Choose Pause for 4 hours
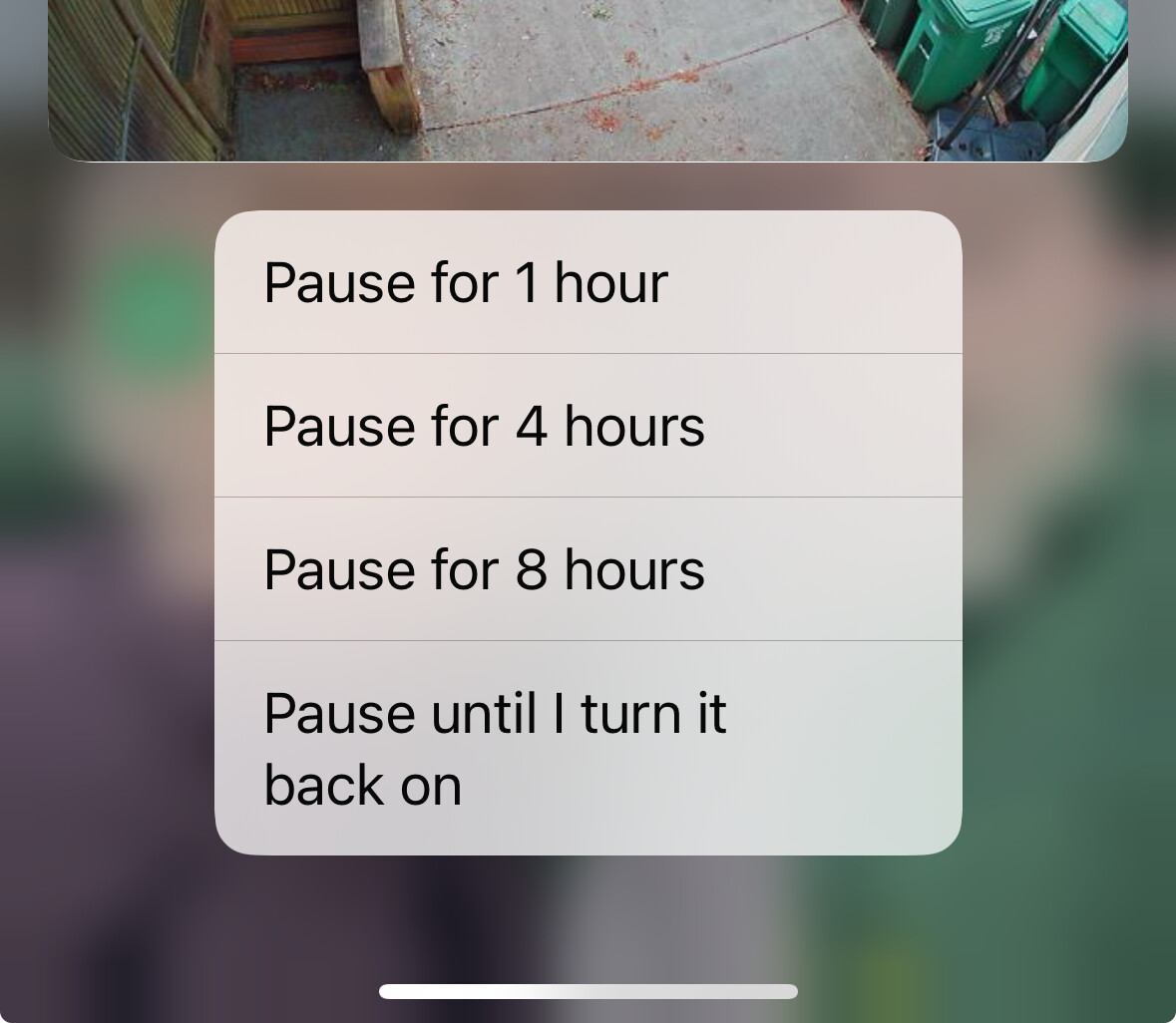1176x1023 pixels. point(588,426)
